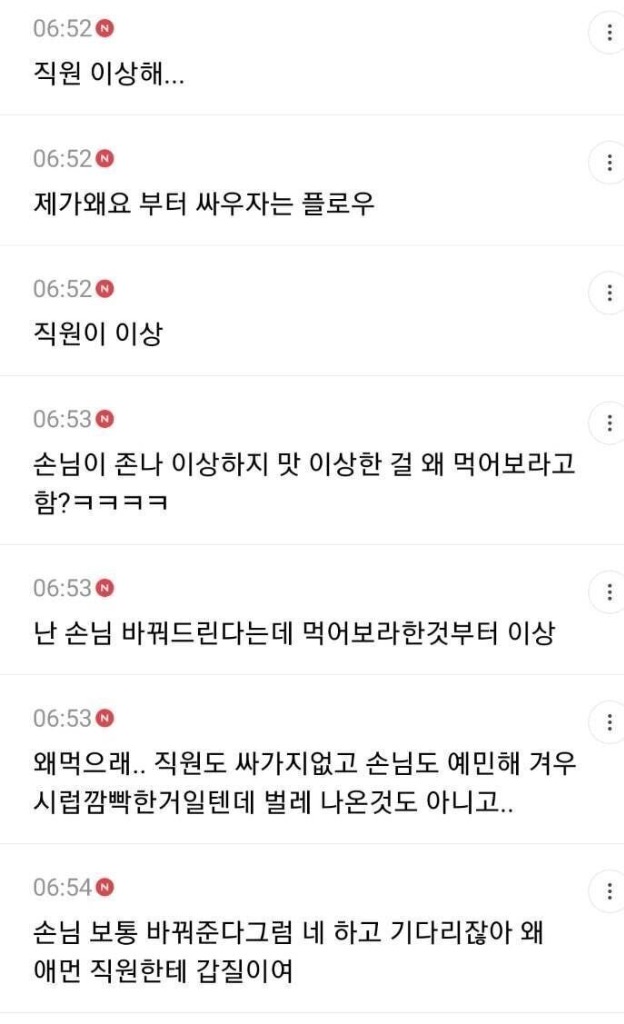The height and width of the screenshot is (1024, 624).
Task: Open options for comment starting "왜먹으래.."
Action: [x=609, y=722]
